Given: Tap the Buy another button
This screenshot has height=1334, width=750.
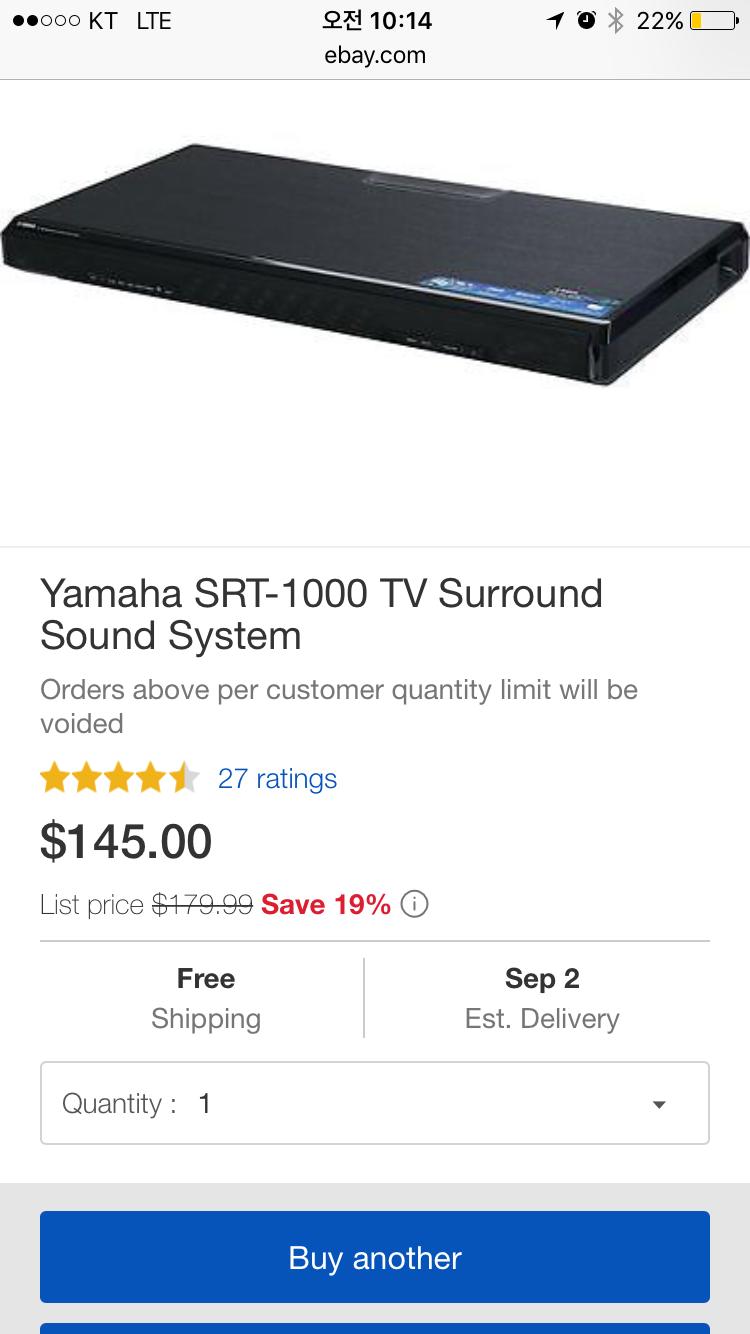Looking at the screenshot, I should [375, 1257].
